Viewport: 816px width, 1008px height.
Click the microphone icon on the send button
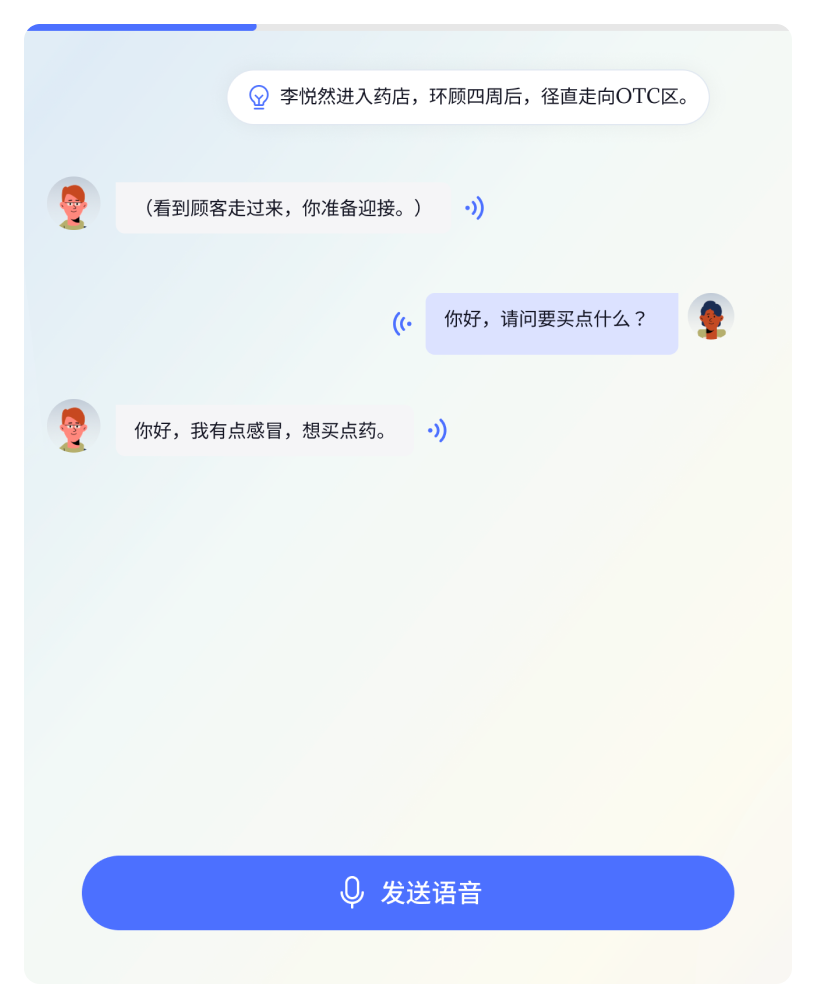(350, 892)
